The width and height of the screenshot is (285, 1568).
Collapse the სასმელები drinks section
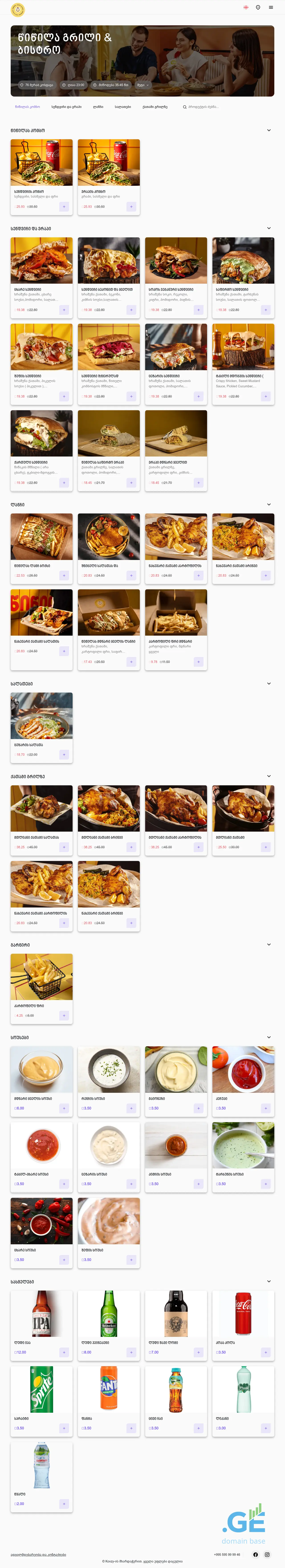point(269,1281)
